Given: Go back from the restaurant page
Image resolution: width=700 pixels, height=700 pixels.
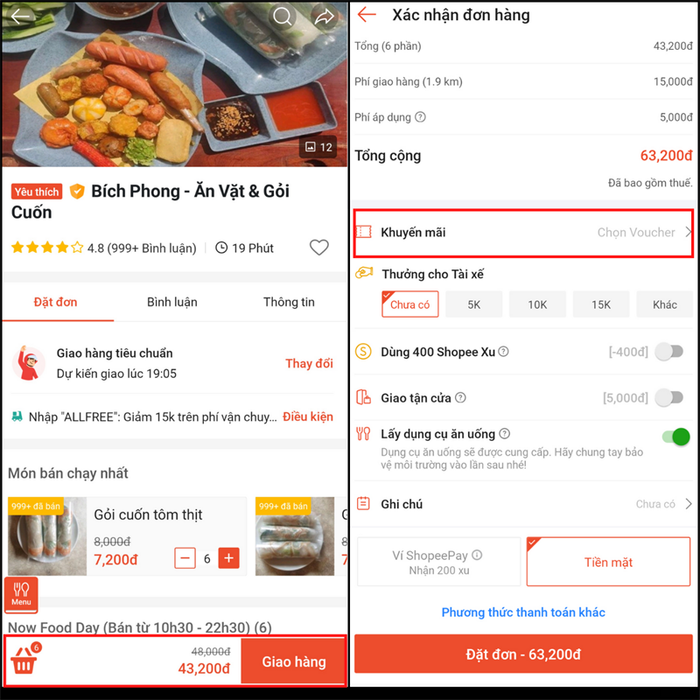Looking at the screenshot, I should tap(20, 17).
